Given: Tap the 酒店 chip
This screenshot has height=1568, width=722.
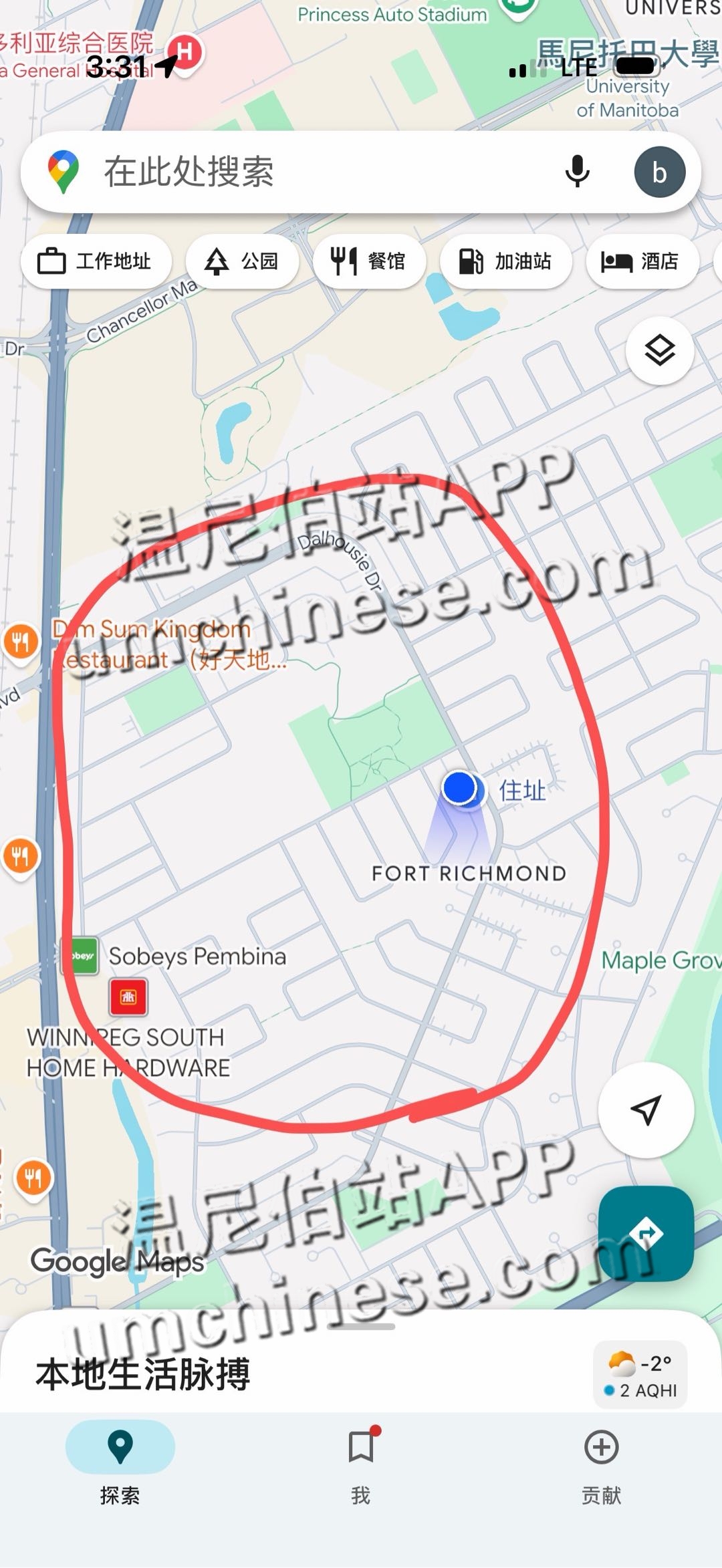Looking at the screenshot, I should [642, 261].
